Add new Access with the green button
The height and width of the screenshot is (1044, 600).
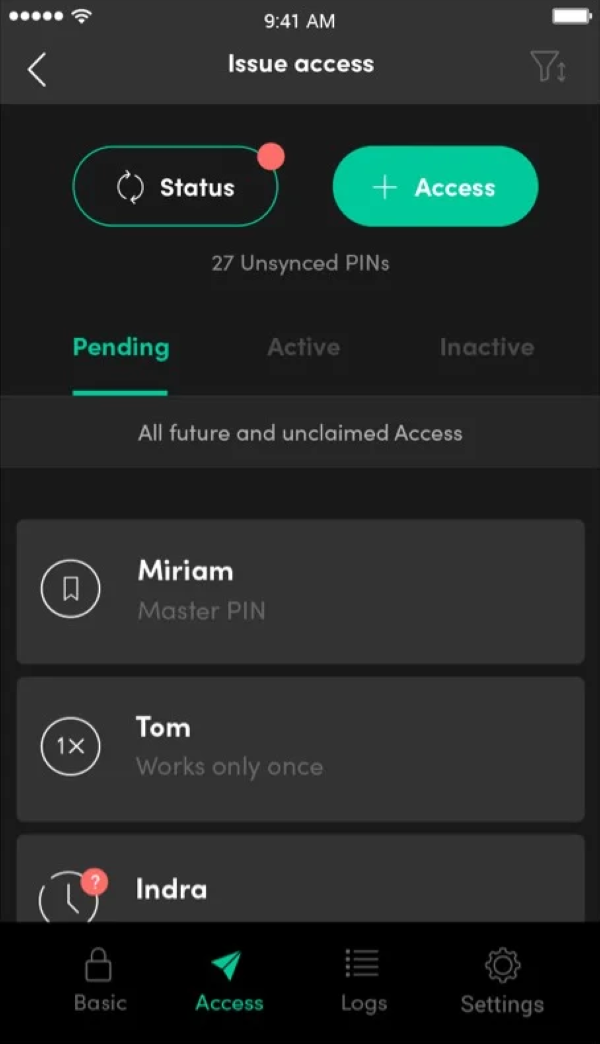pyautogui.click(x=436, y=187)
